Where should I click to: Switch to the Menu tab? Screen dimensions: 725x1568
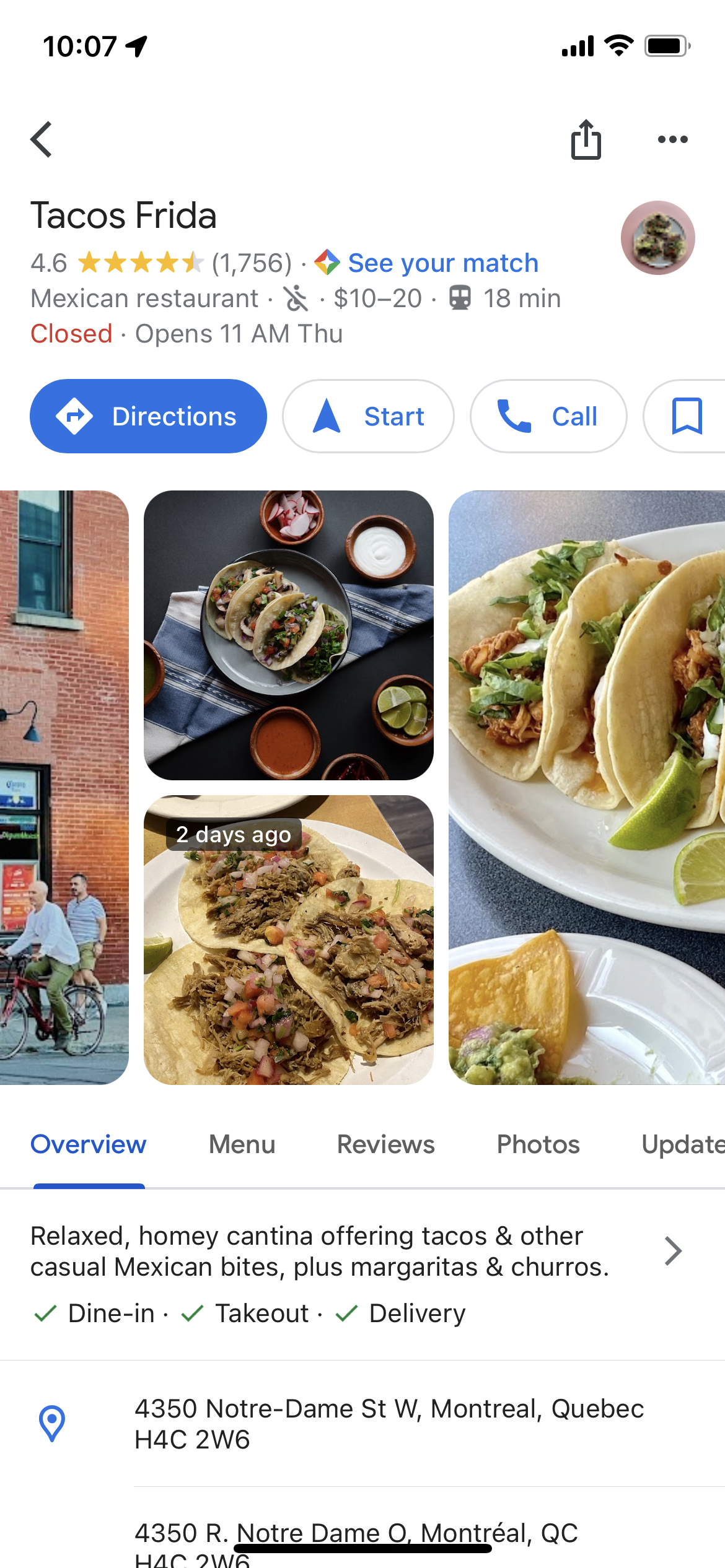242,1144
